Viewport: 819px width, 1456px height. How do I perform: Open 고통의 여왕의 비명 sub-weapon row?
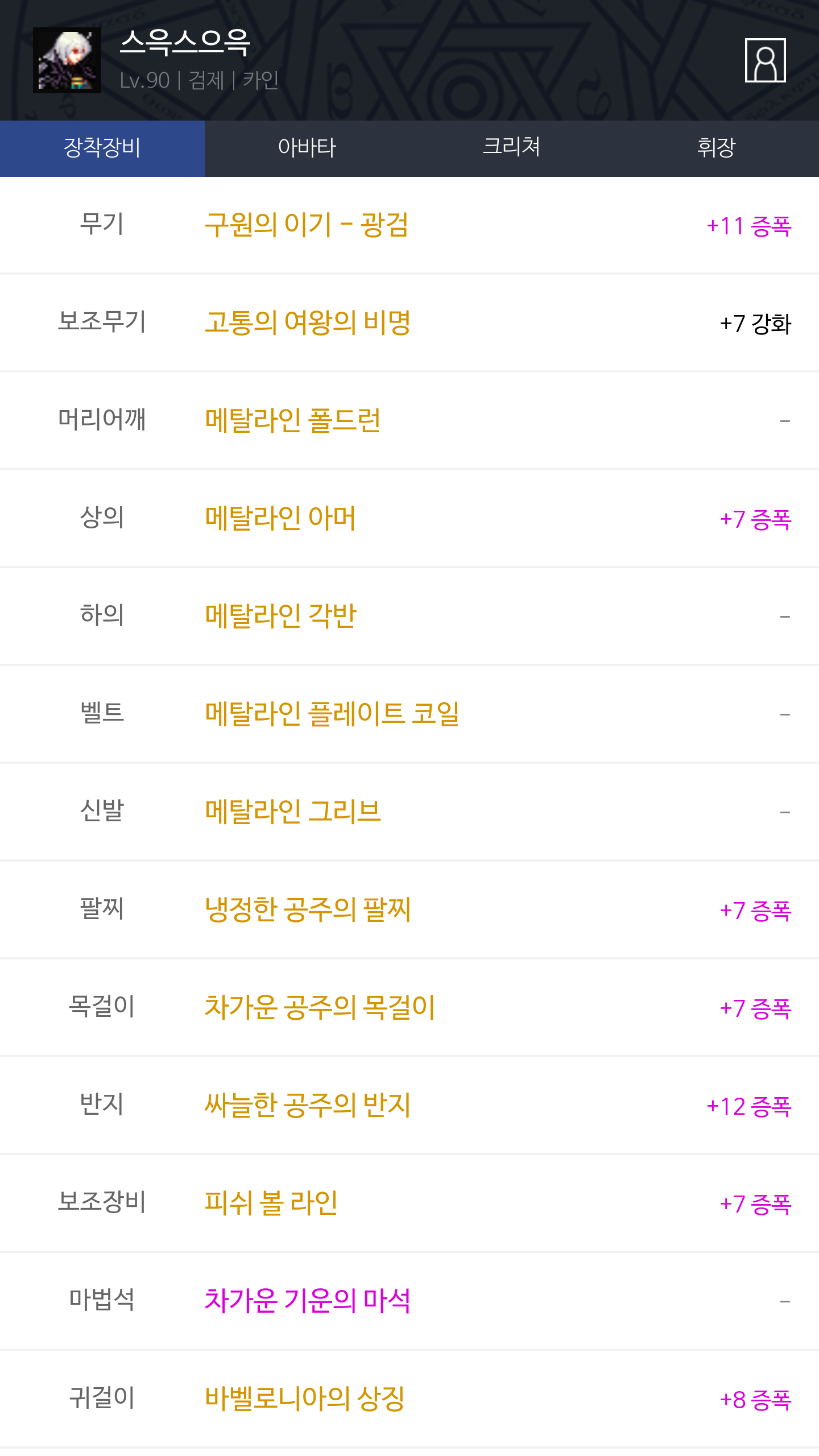click(409, 323)
